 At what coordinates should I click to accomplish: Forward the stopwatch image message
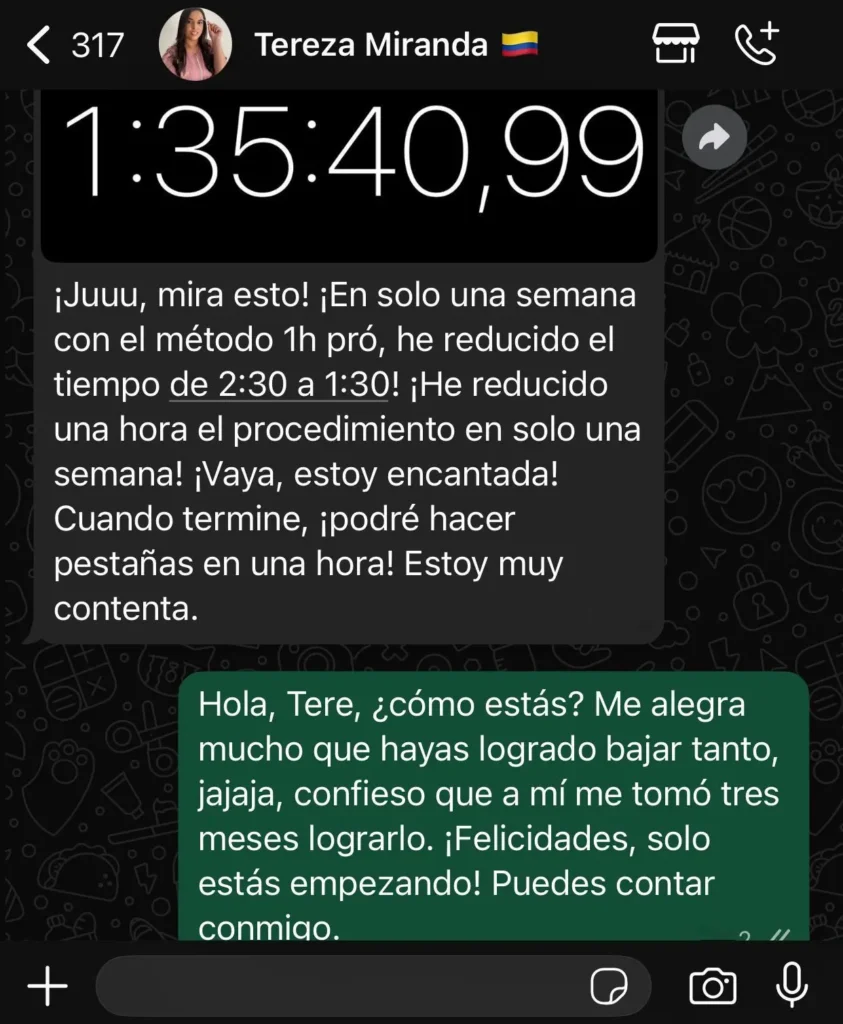(714, 140)
